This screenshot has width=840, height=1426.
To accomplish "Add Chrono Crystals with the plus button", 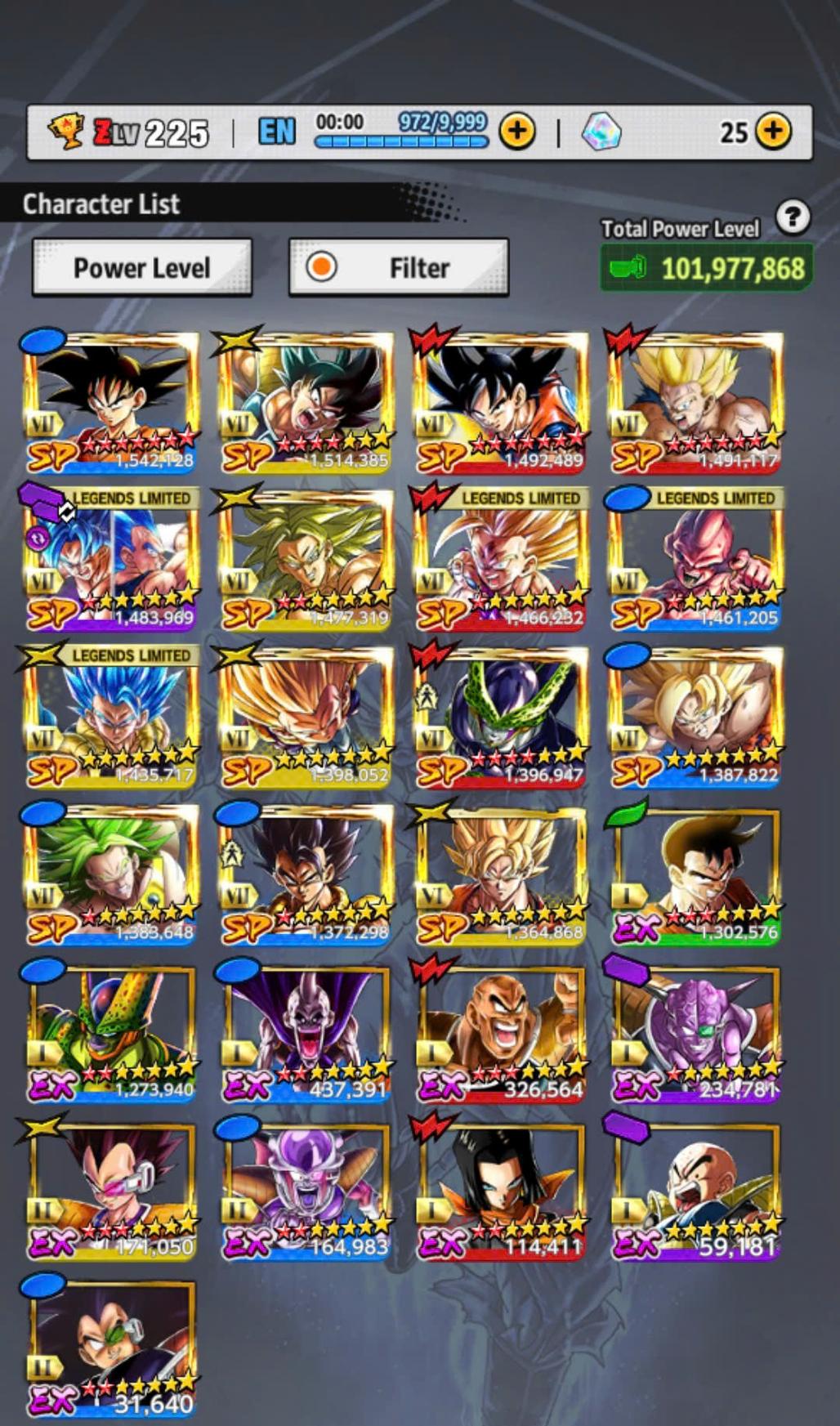I will point(773,131).
